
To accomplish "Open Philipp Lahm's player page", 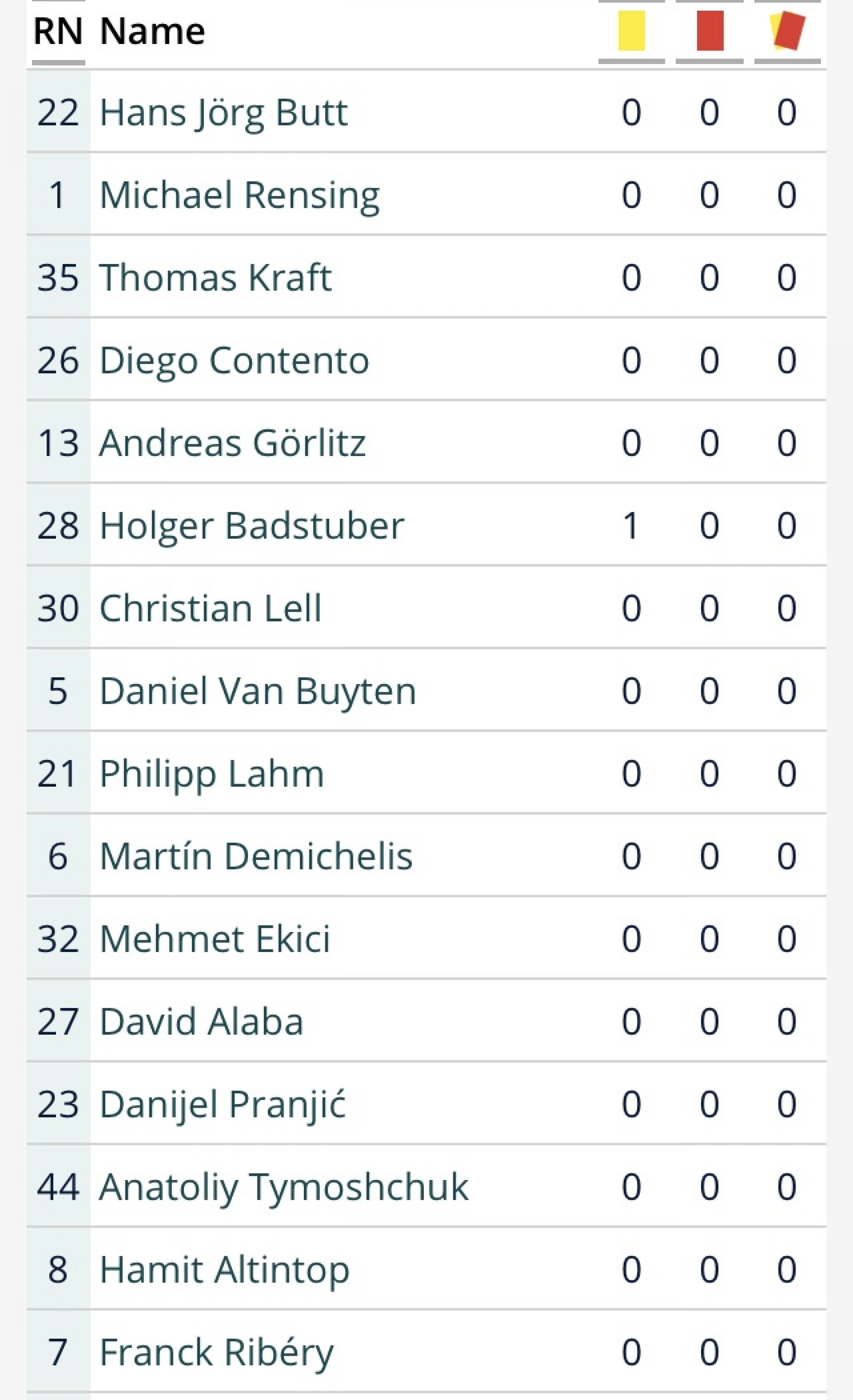I will [211, 774].
